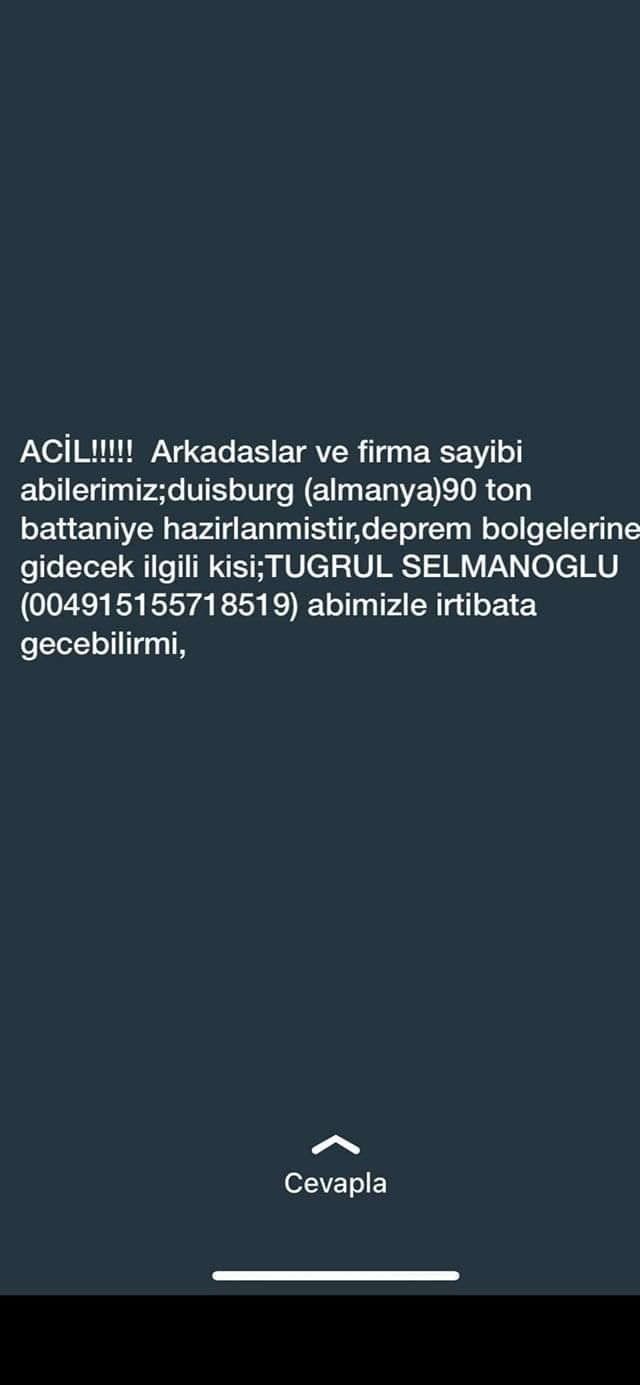Tap Cevapla to reply to the story
Screen dimensions: 640x1385
click(x=335, y=1183)
